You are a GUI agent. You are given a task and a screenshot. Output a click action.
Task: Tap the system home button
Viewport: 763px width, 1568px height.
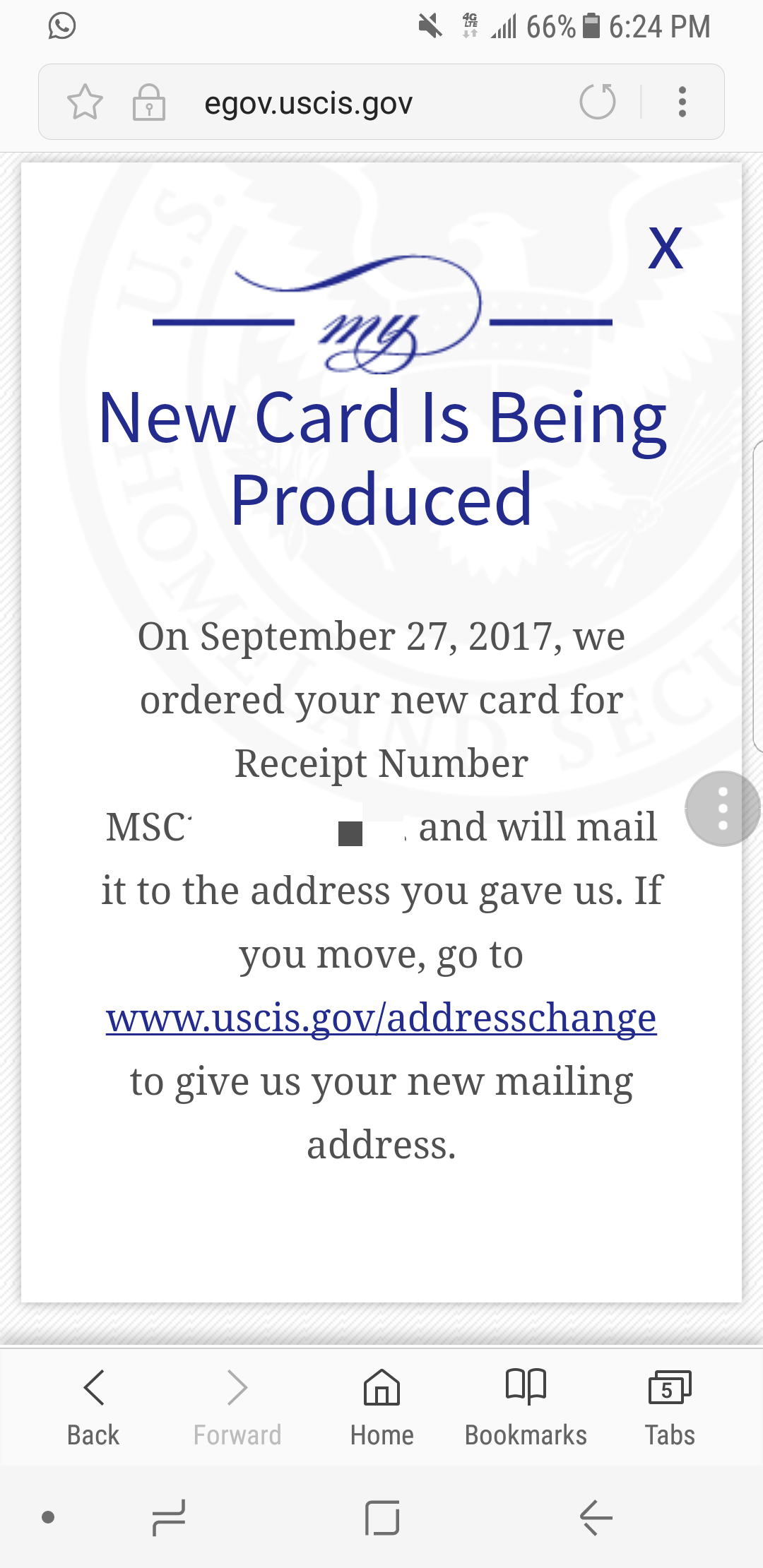tap(382, 1517)
